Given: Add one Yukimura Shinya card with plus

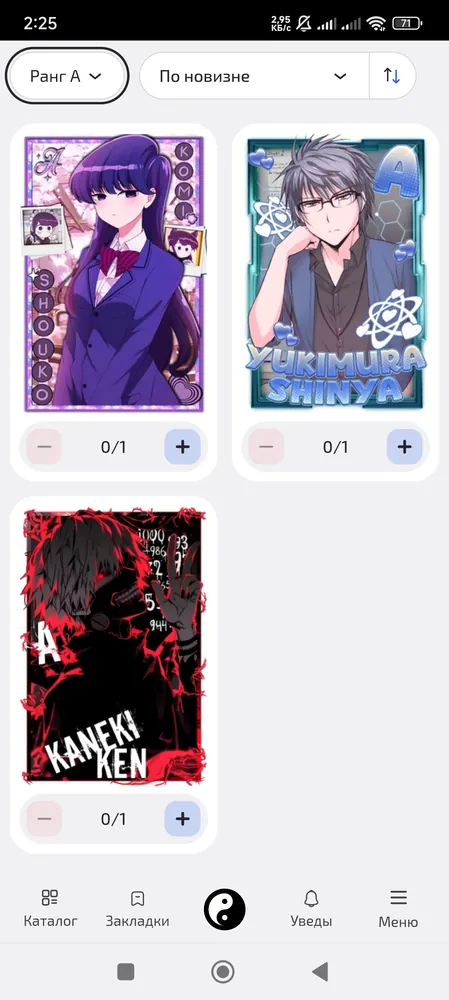Looking at the screenshot, I should 404,446.
